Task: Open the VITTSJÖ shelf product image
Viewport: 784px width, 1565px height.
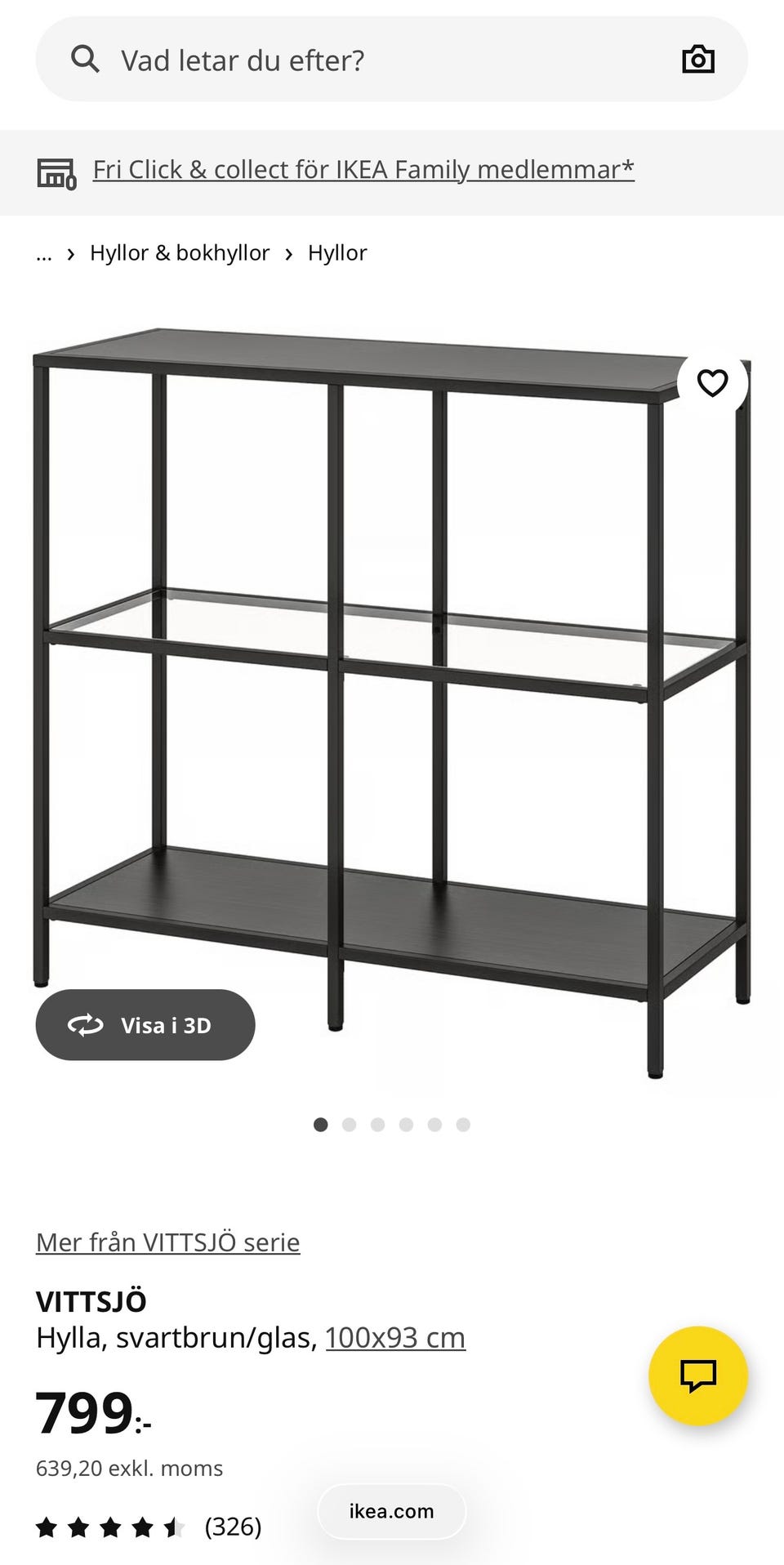Action: click(392, 702)
